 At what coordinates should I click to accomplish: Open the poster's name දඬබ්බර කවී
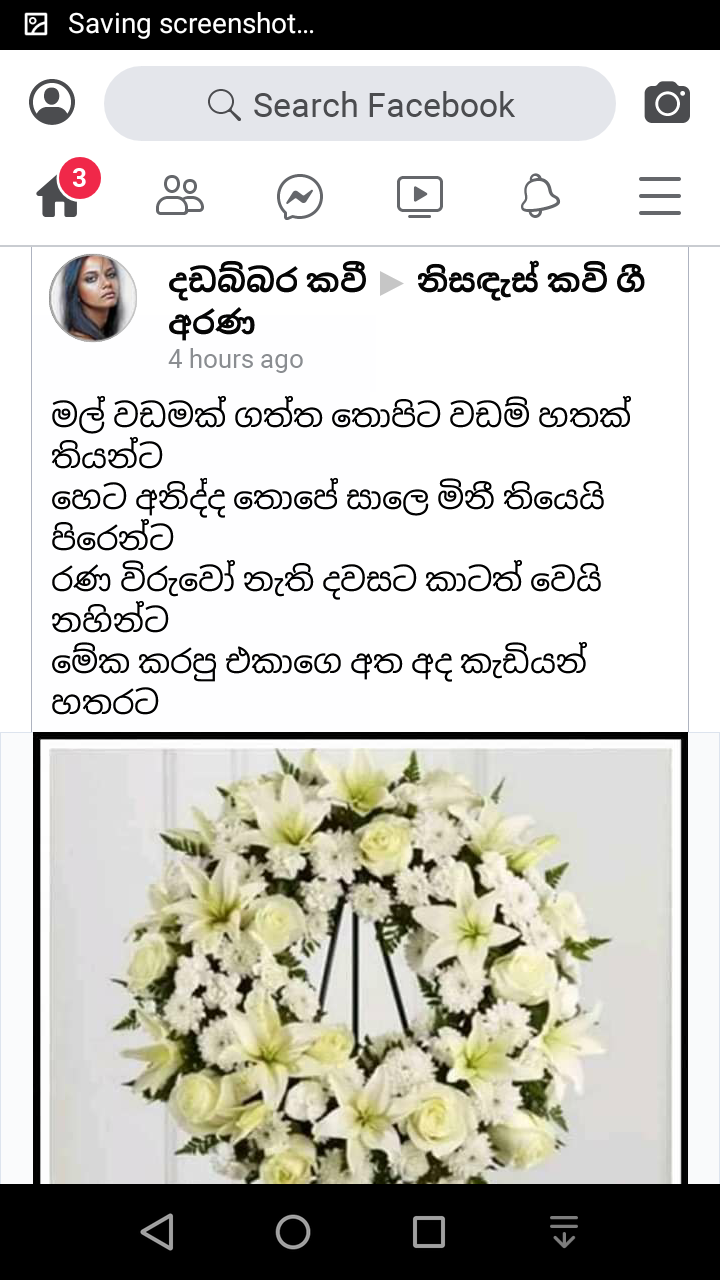pos(268,282)
